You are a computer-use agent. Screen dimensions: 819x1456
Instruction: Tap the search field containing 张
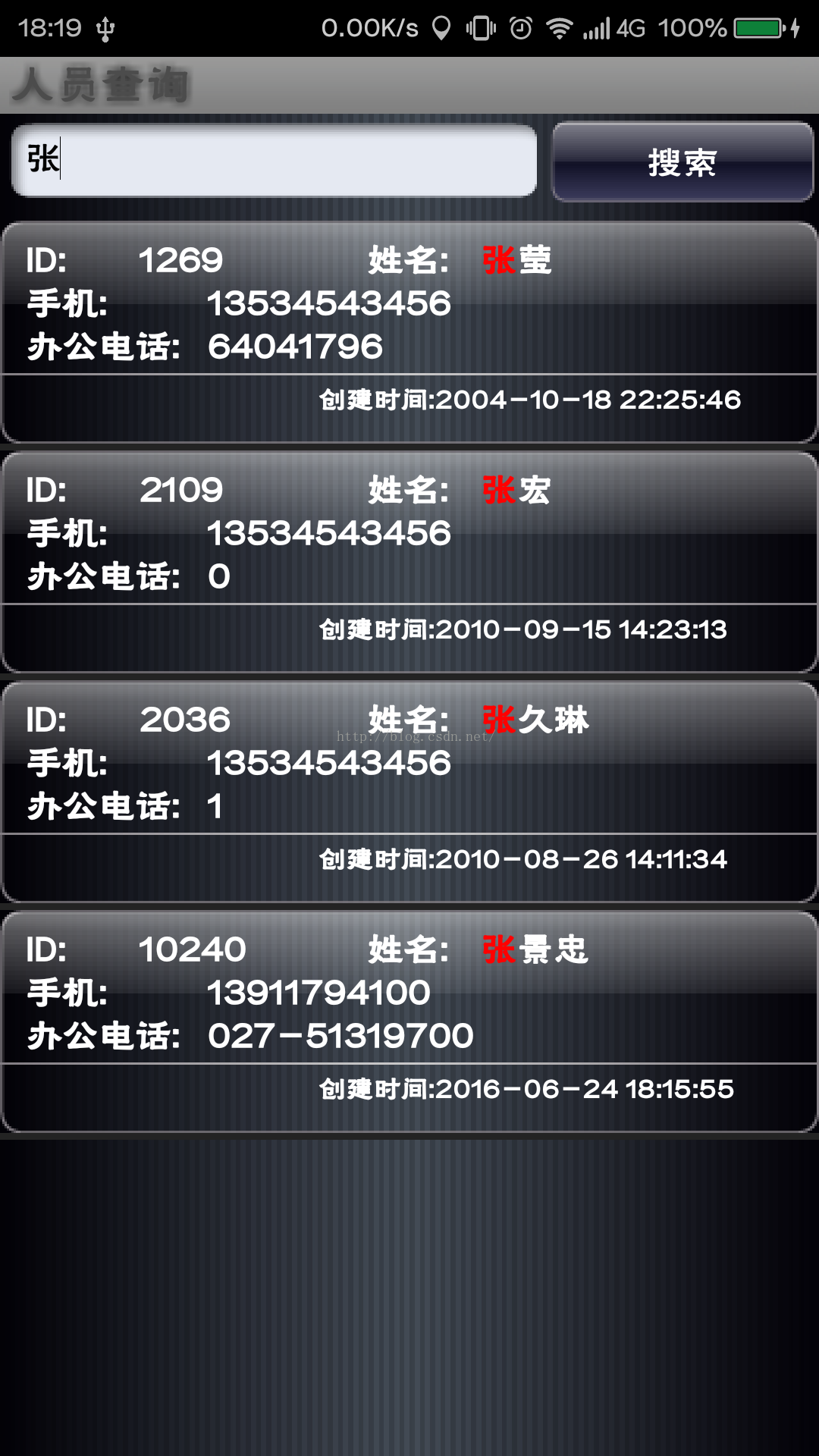click(273, 161)
